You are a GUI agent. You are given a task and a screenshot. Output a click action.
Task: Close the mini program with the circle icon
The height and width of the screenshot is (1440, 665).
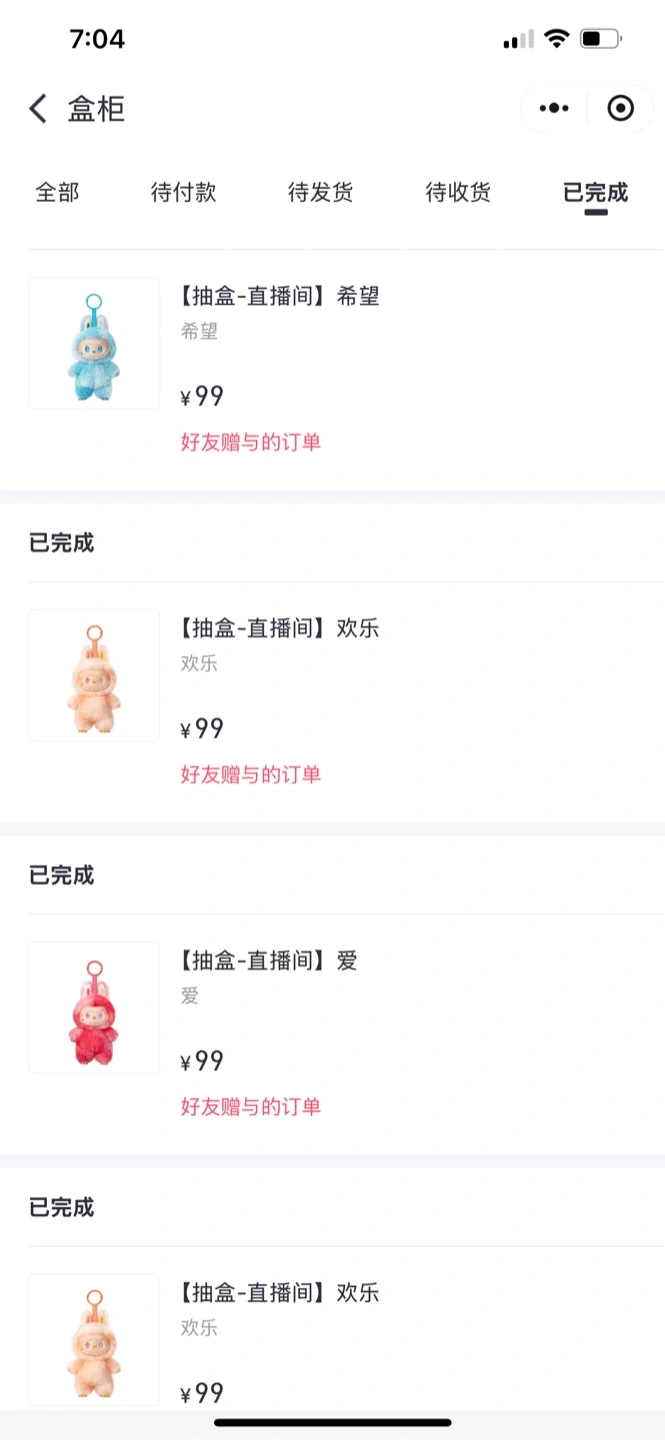[621, 108]
